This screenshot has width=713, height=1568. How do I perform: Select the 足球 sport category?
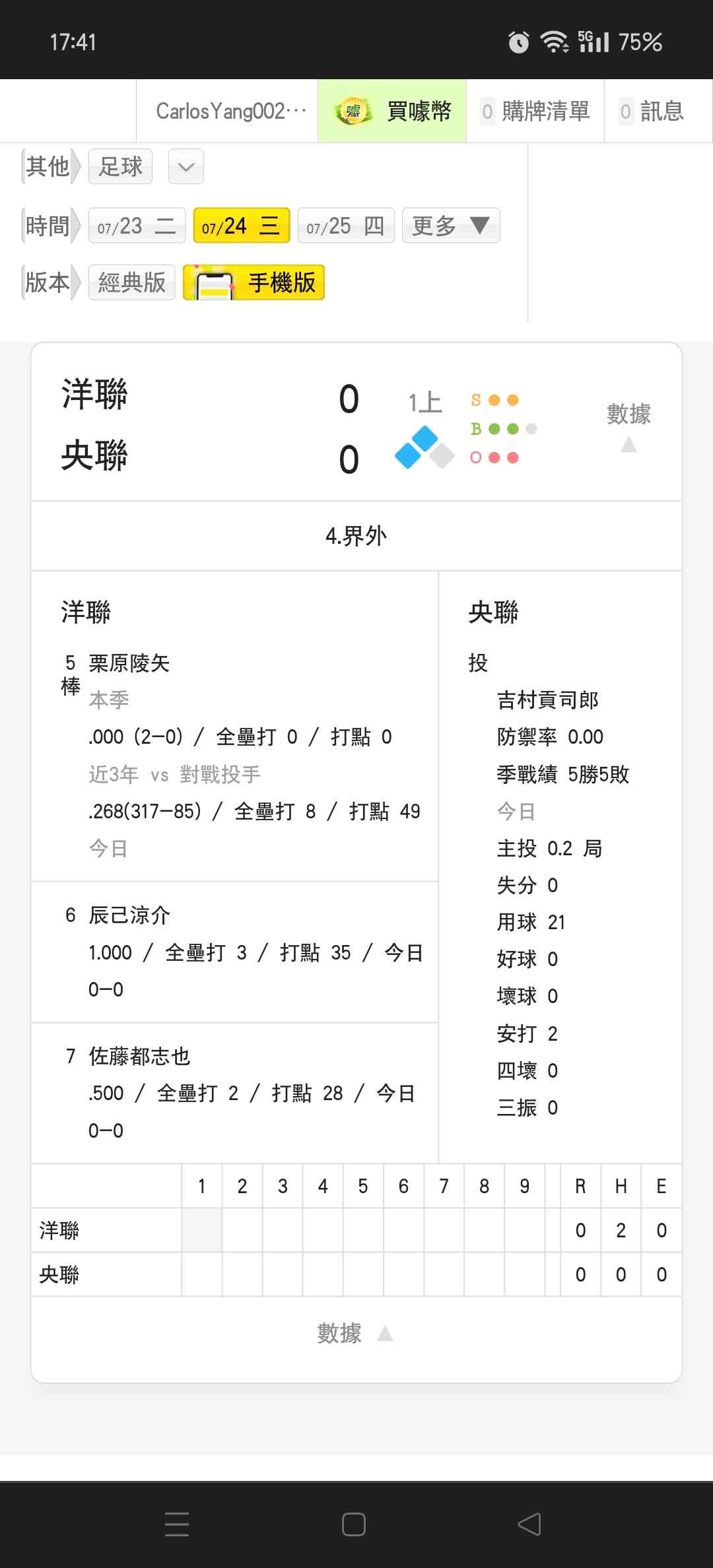[x=120, y=166]
